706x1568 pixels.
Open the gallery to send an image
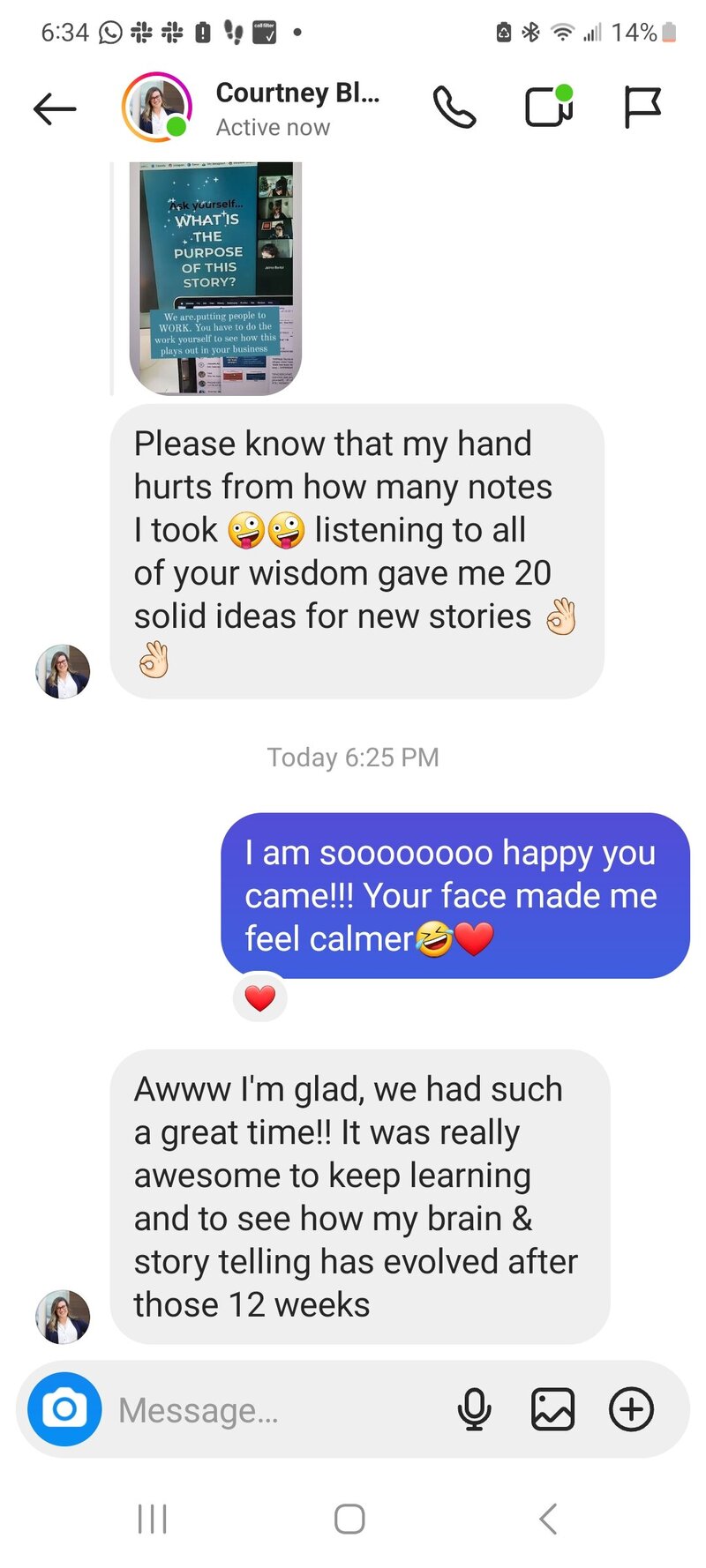(552, 1408)
